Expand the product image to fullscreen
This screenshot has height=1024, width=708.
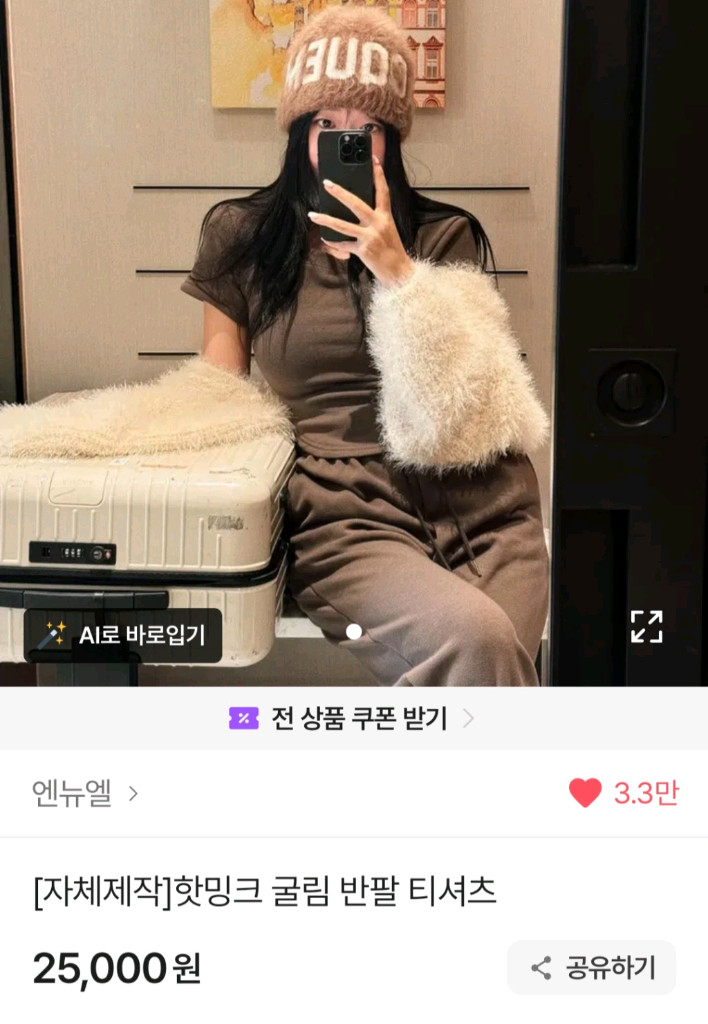point(646,626)
